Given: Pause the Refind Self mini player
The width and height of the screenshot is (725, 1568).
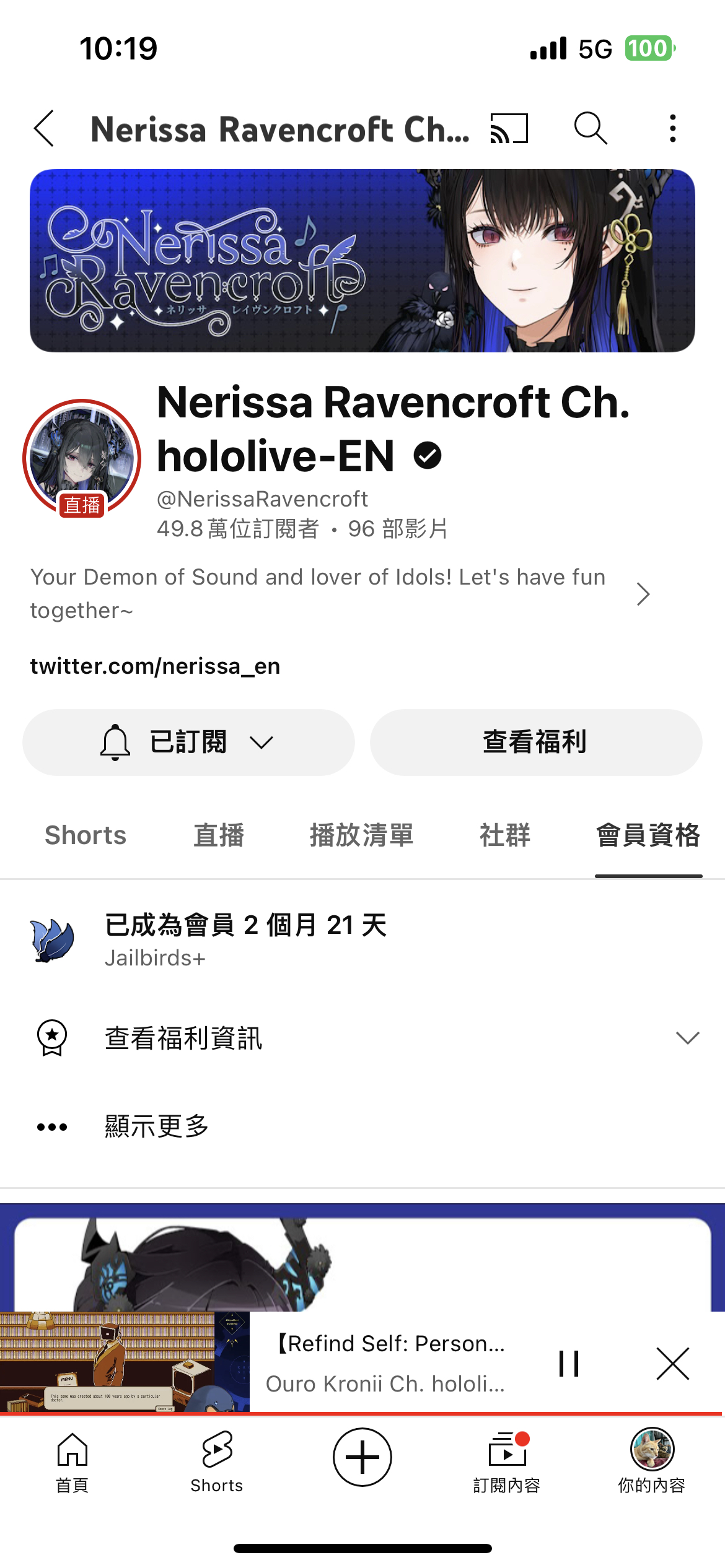Looking at the screenshot, I should click(x=568, y=1363).
